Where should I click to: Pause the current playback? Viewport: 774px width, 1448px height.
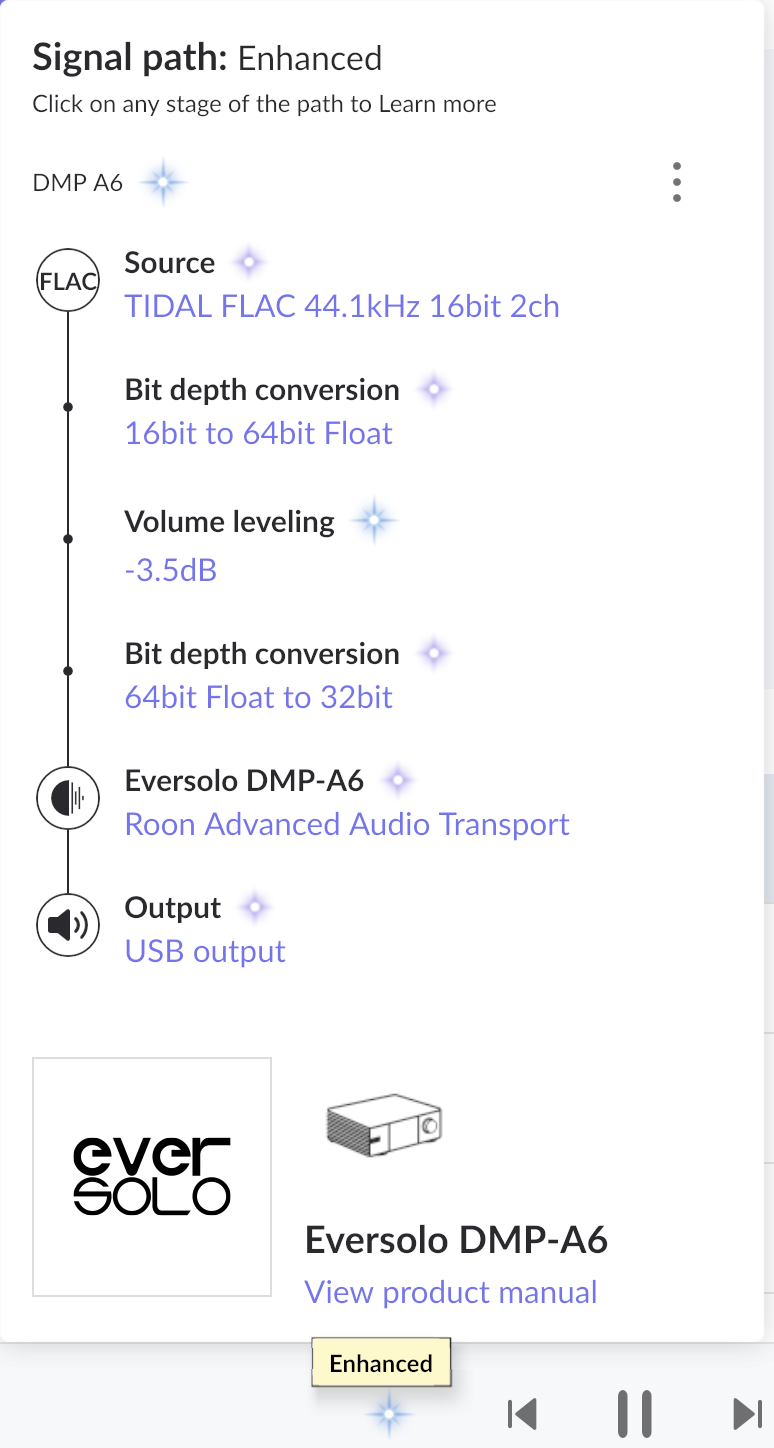[x=634, y=1414]
